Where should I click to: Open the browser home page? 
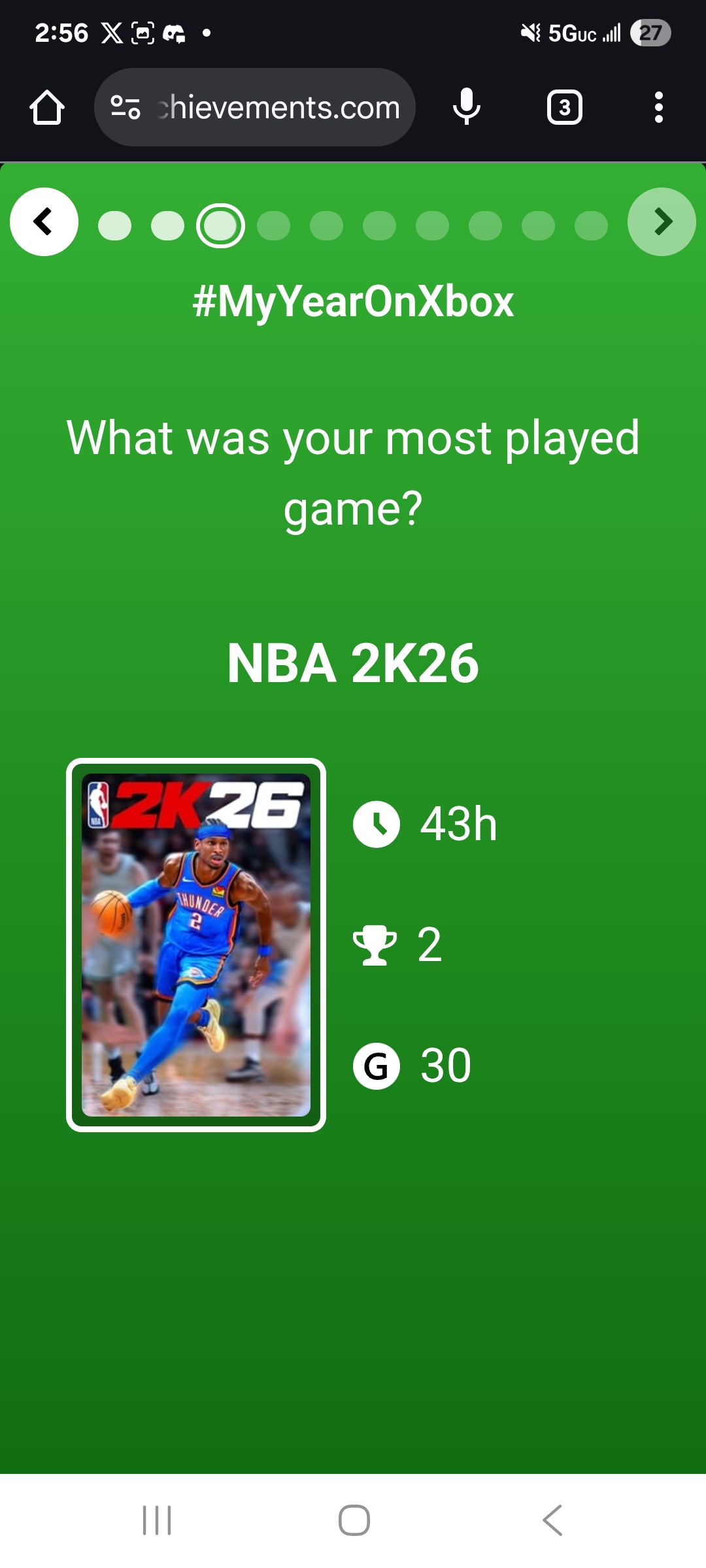[47, 107]
